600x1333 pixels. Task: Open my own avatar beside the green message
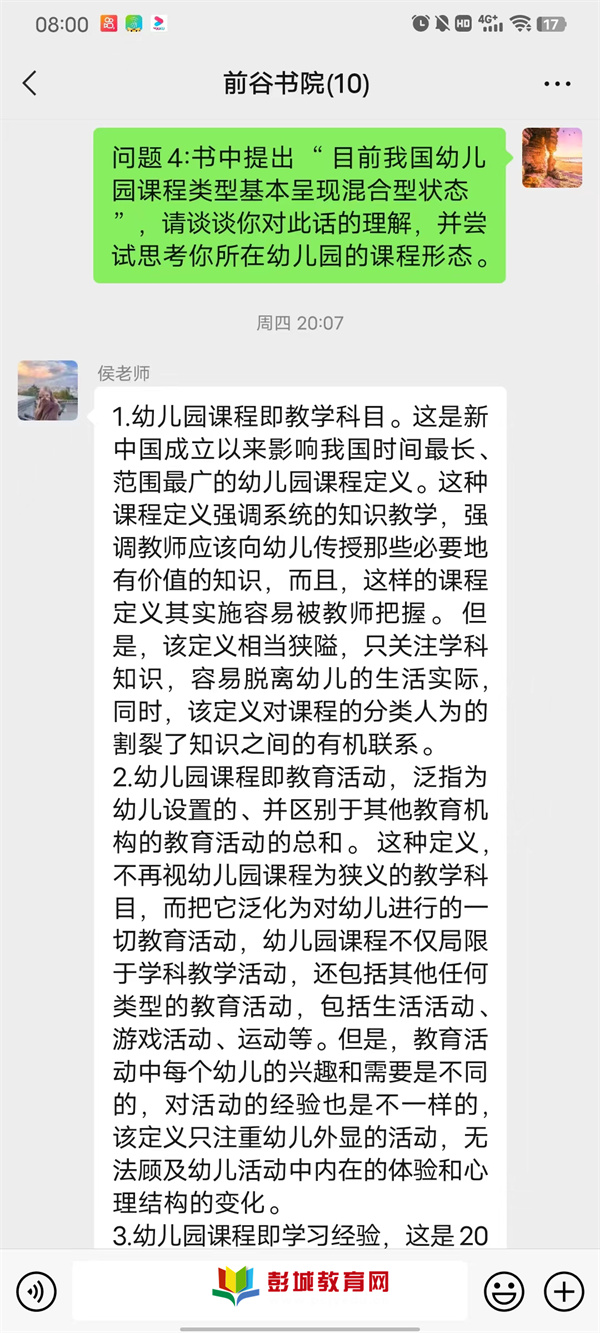pyautogui.click(x=552, y=158)
